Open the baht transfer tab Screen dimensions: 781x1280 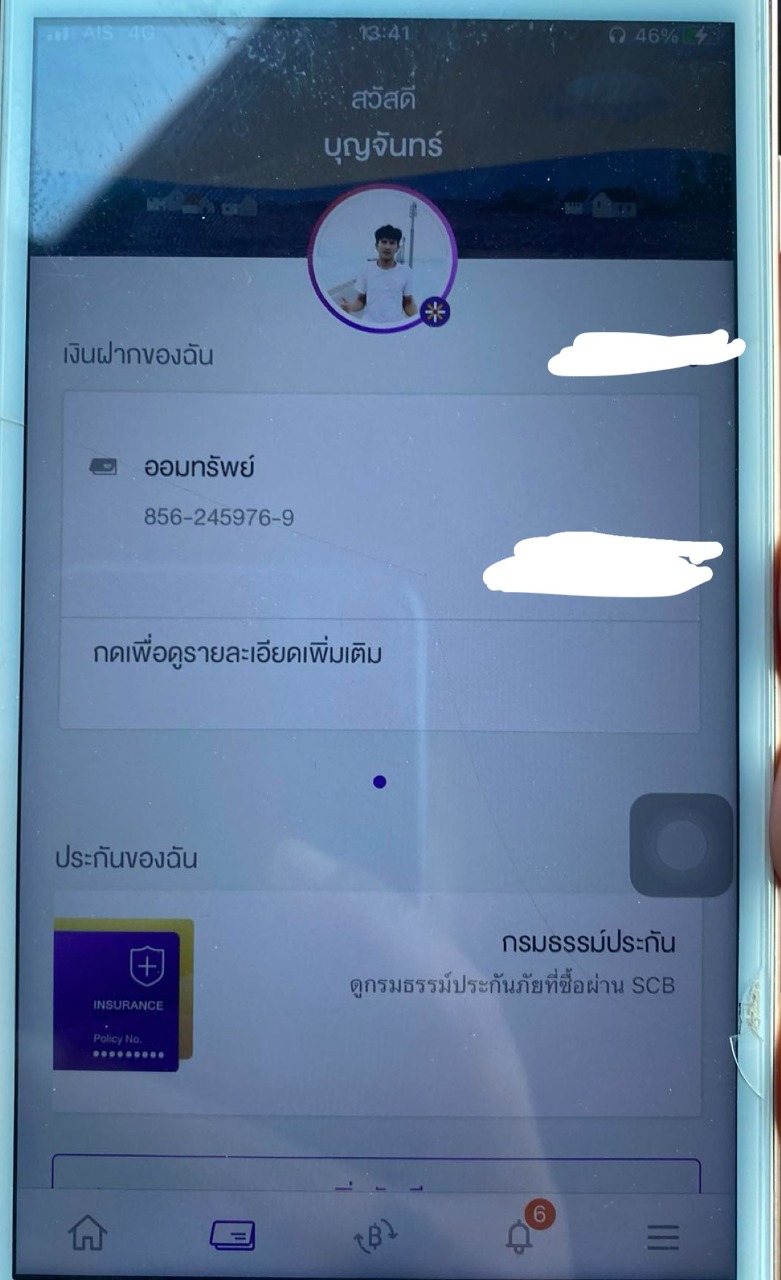click(376, 1237)
